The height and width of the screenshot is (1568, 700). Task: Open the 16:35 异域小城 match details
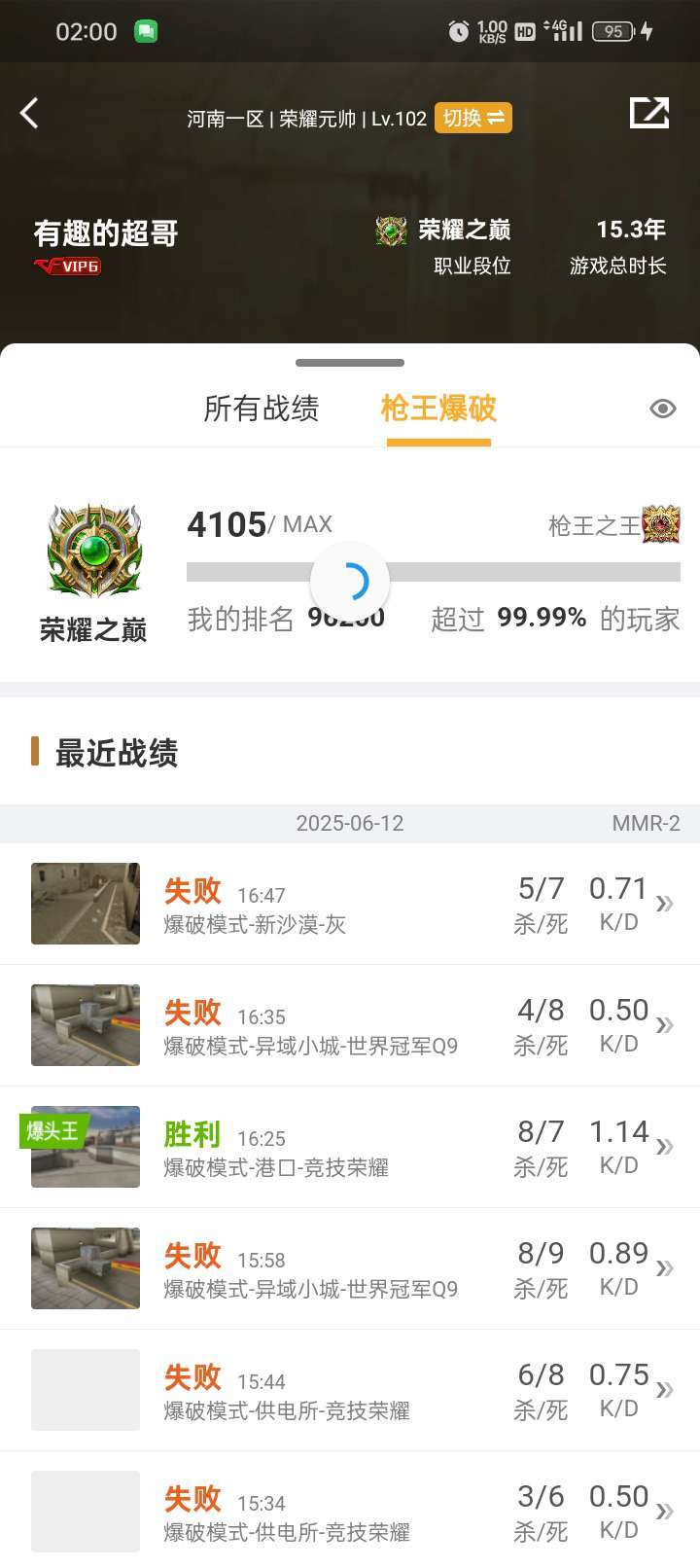click(x=350, y=1025)
